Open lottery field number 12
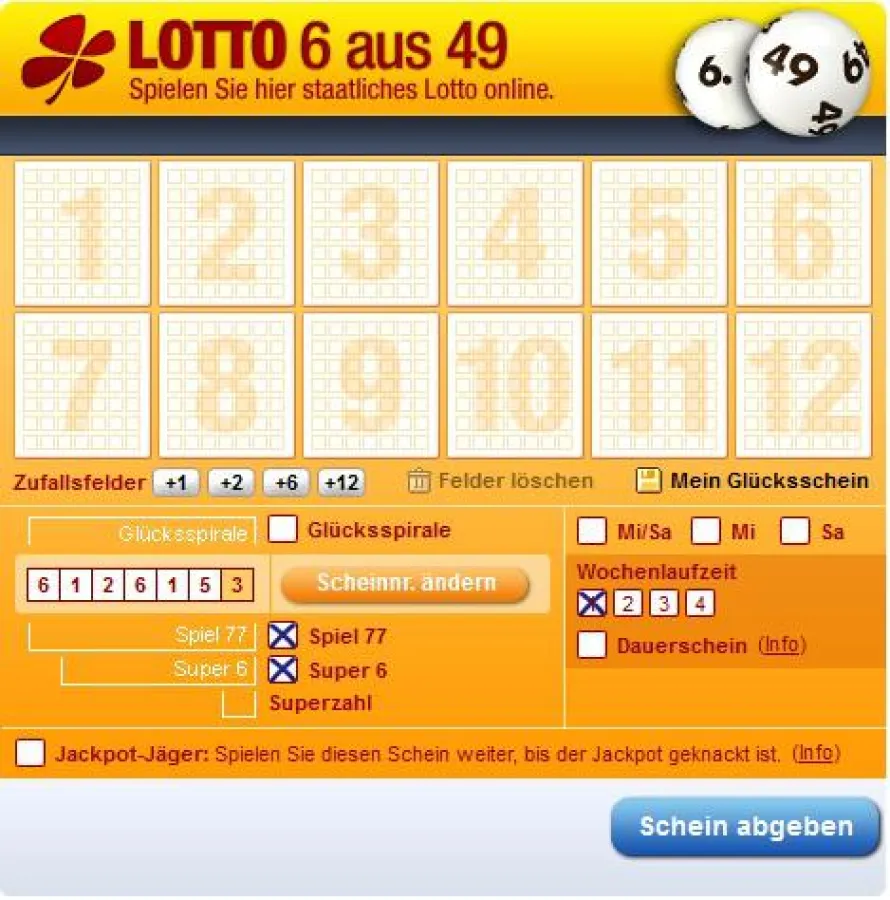890x900 pixels. [803, 385]
